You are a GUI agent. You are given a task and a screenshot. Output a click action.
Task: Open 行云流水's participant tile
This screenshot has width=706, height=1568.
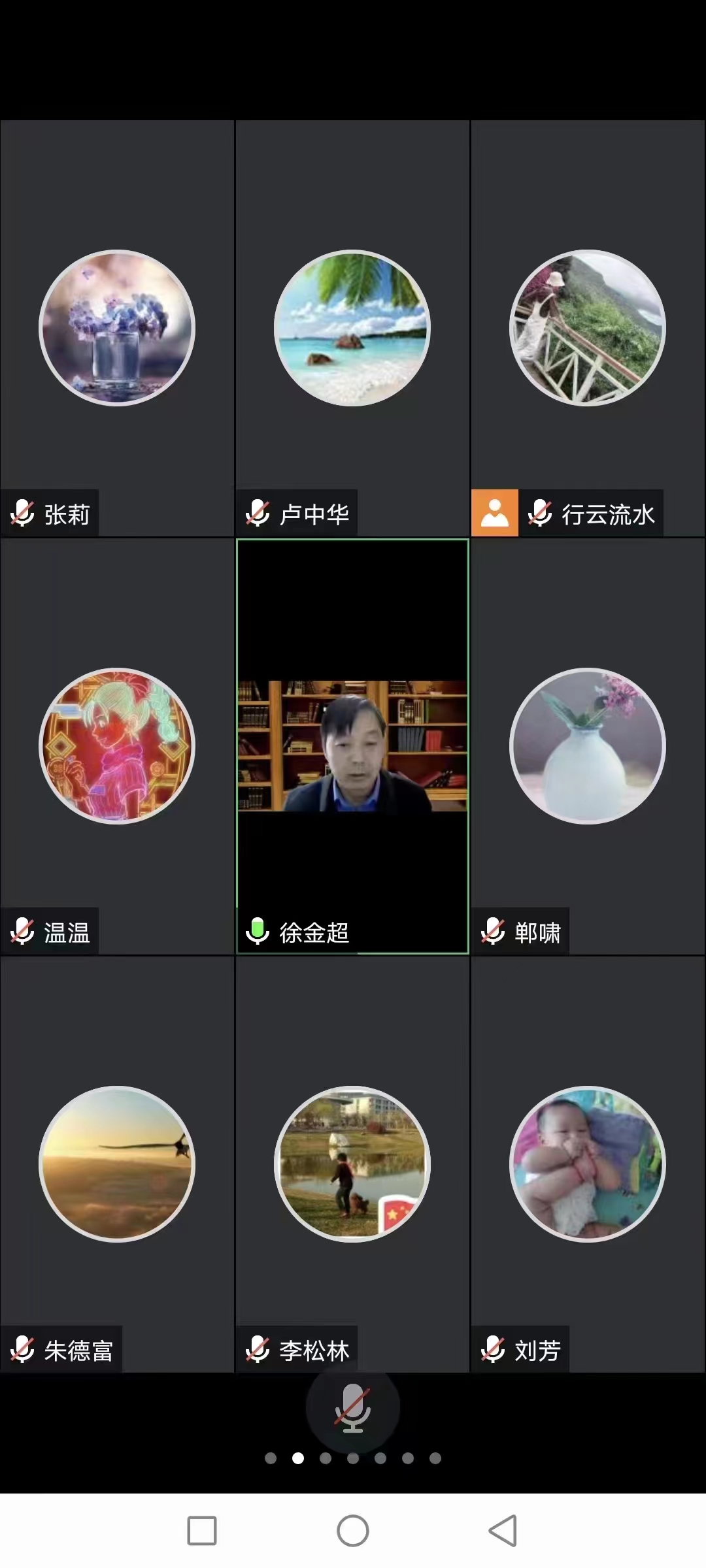pyautogui.click(x=587, y=328)
